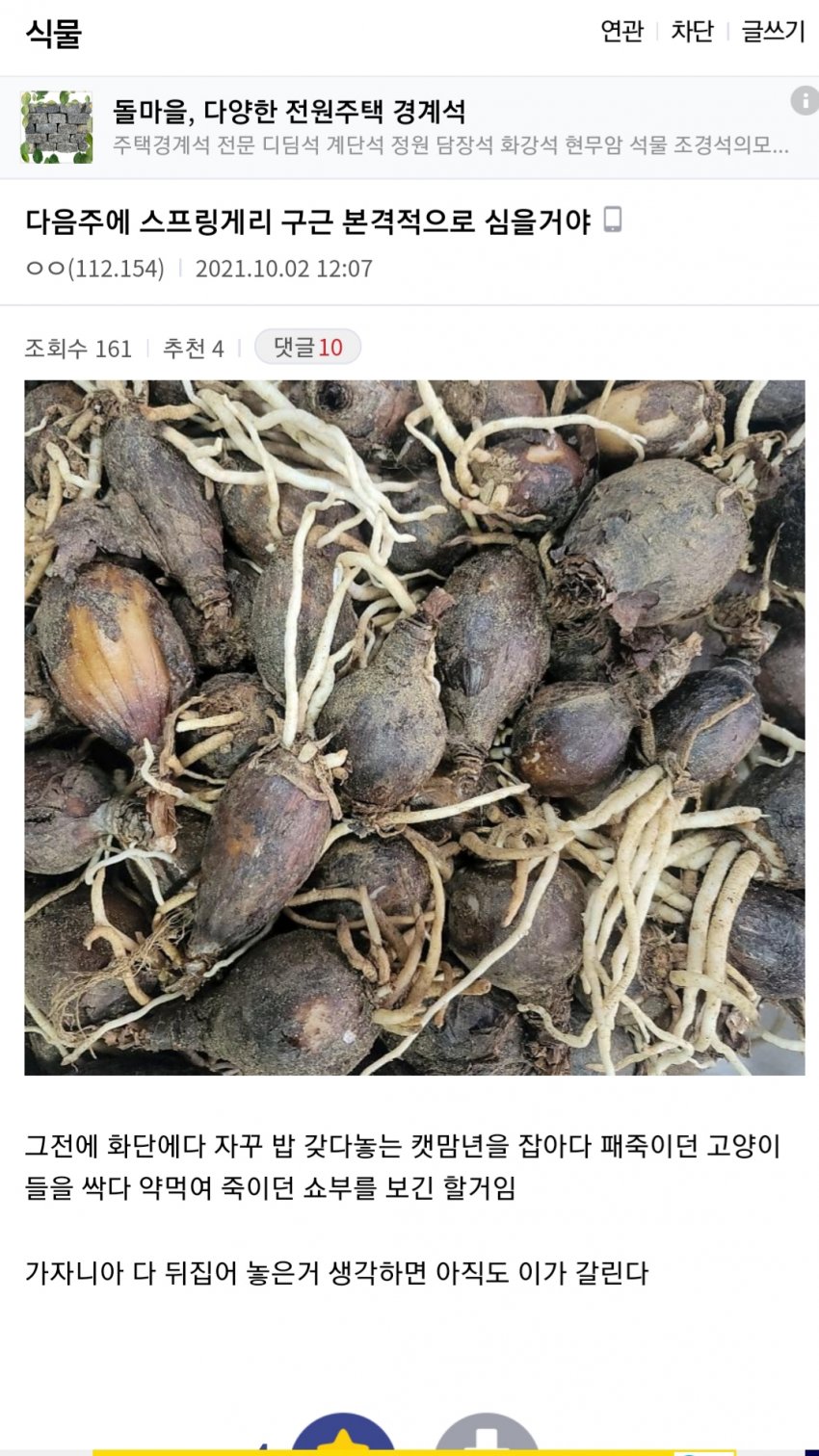Recommend the post with star button
Viewport: 819px width, 1456px height.
coord(343,1435)
